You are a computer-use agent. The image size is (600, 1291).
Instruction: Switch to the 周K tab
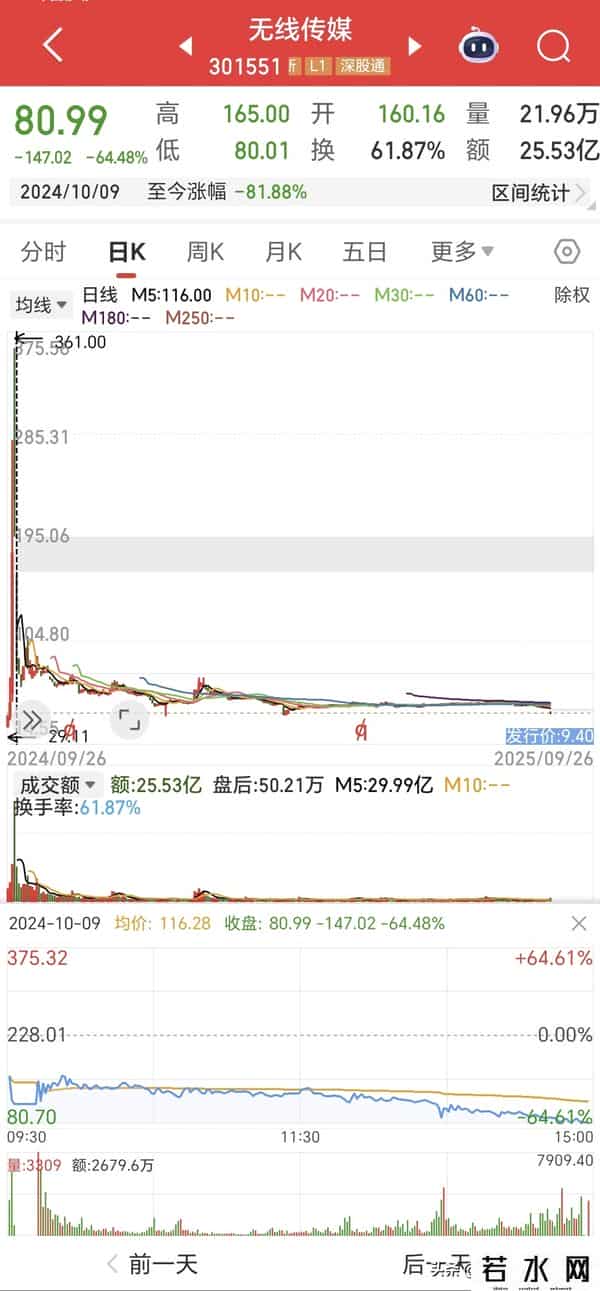(x=205, y=252)
